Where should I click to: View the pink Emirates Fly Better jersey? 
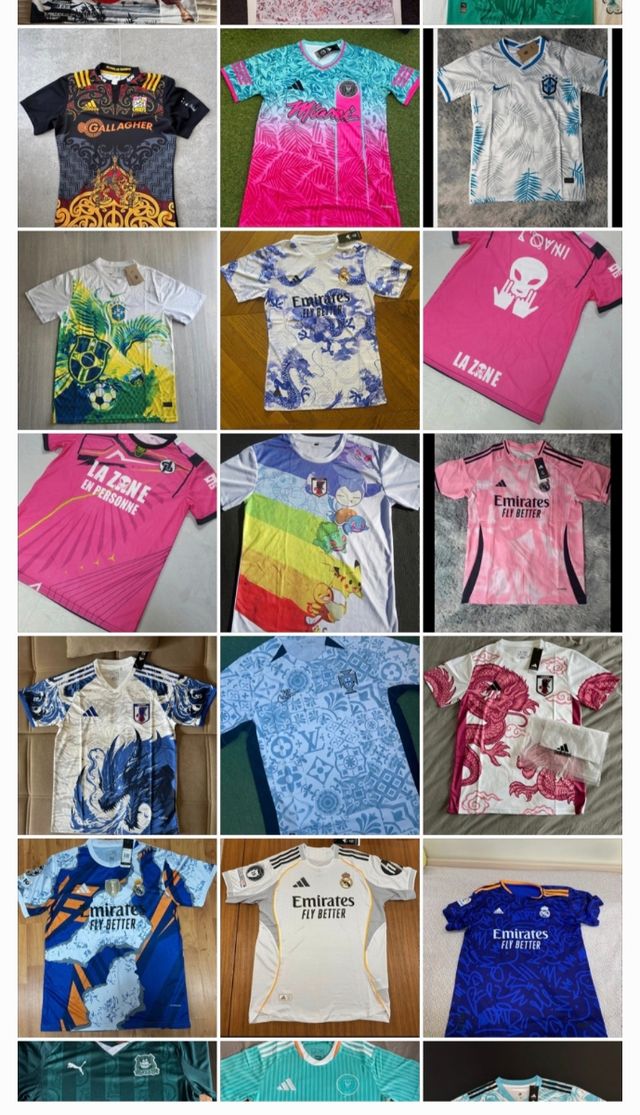[x=522, y=532]
